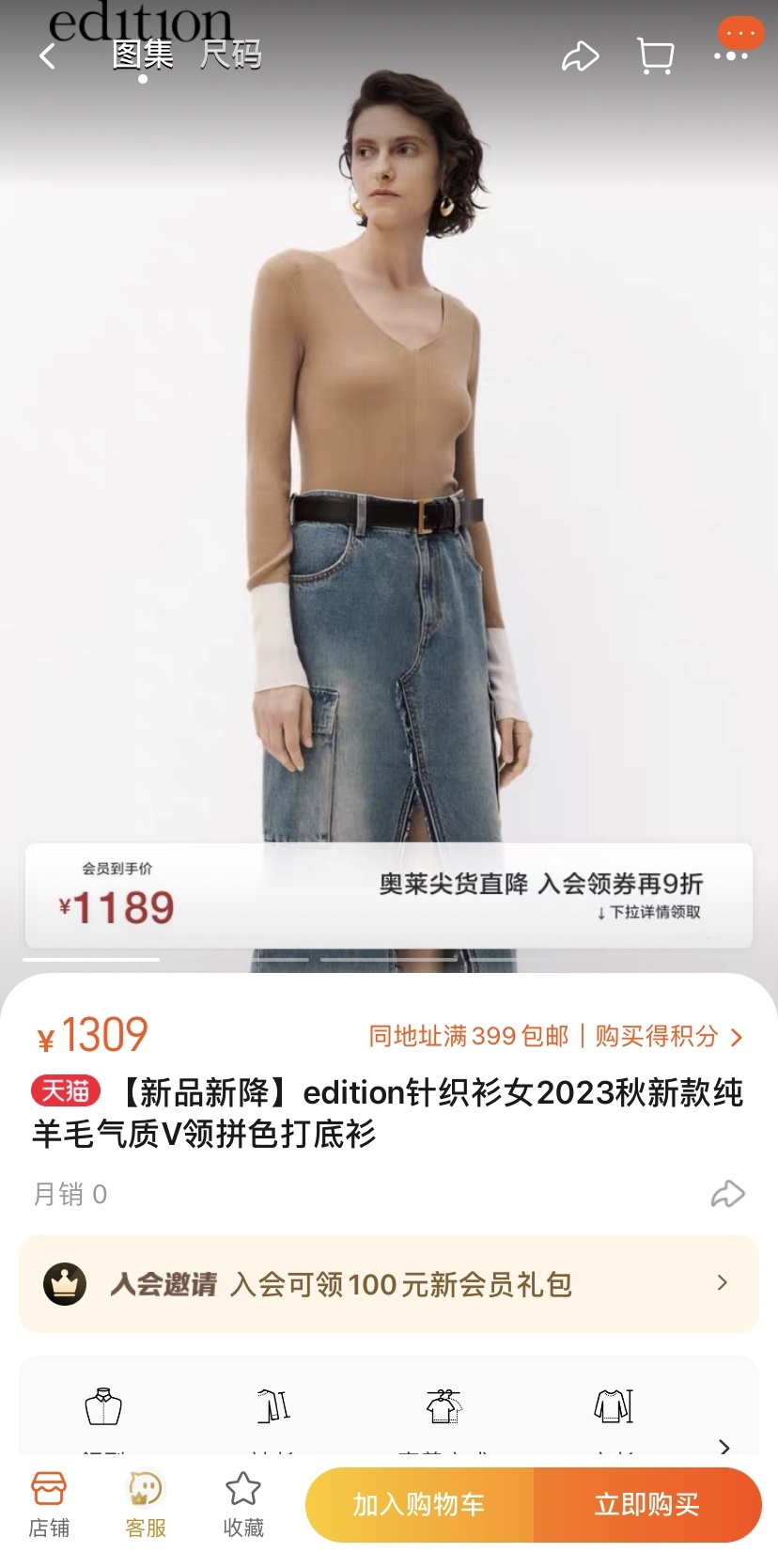The height and width of the screenshot is (1568, 778).
Task: Tap 立即购买 to buy now
Action: 647,1504
